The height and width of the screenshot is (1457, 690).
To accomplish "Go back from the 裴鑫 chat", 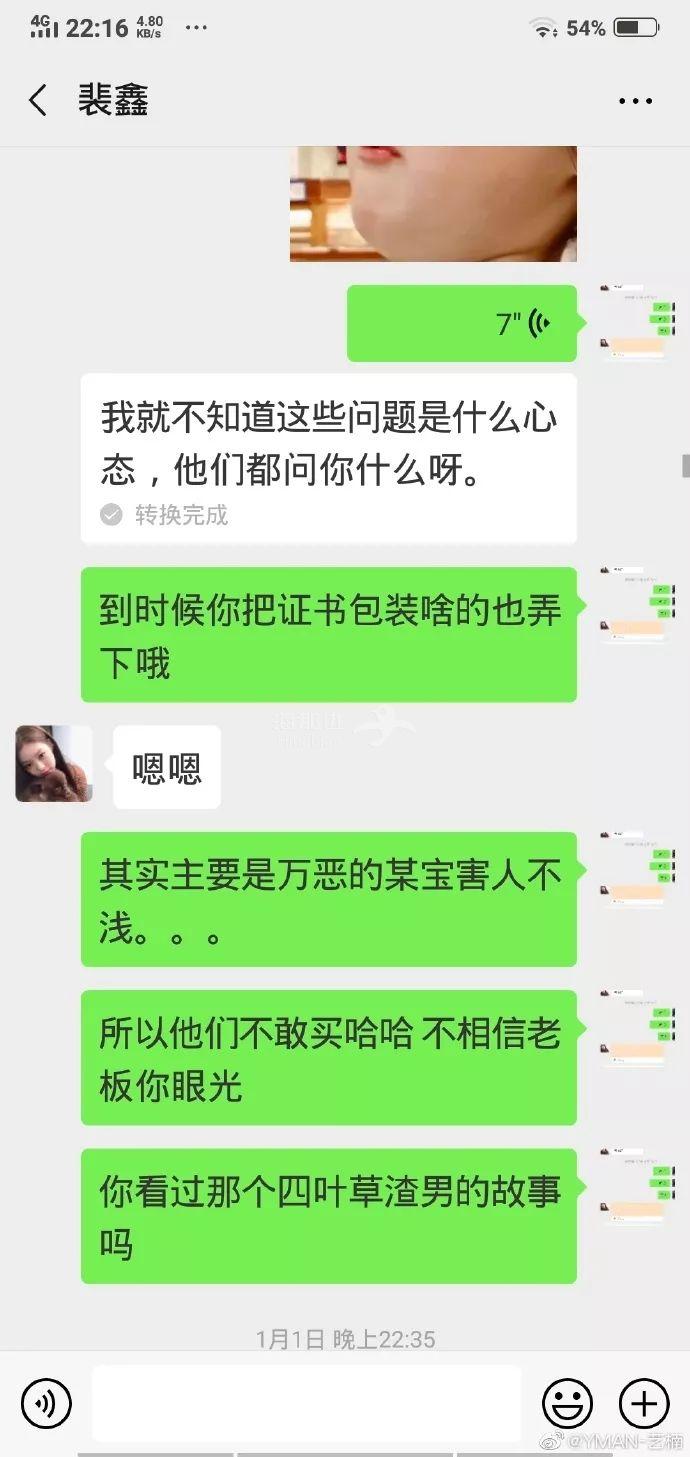I will pyautogui.click(x=38, y=101).
